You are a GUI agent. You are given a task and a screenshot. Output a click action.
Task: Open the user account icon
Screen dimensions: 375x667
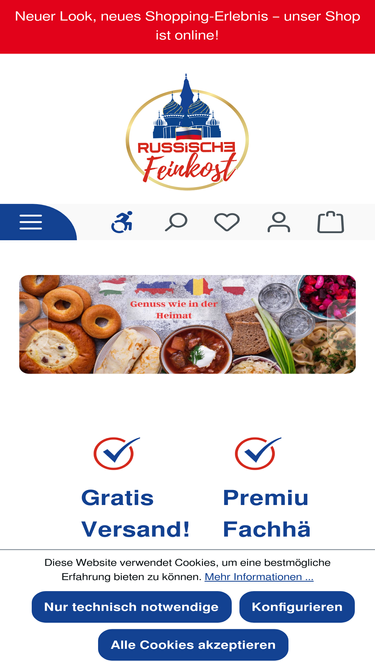(x=279, y=222)
